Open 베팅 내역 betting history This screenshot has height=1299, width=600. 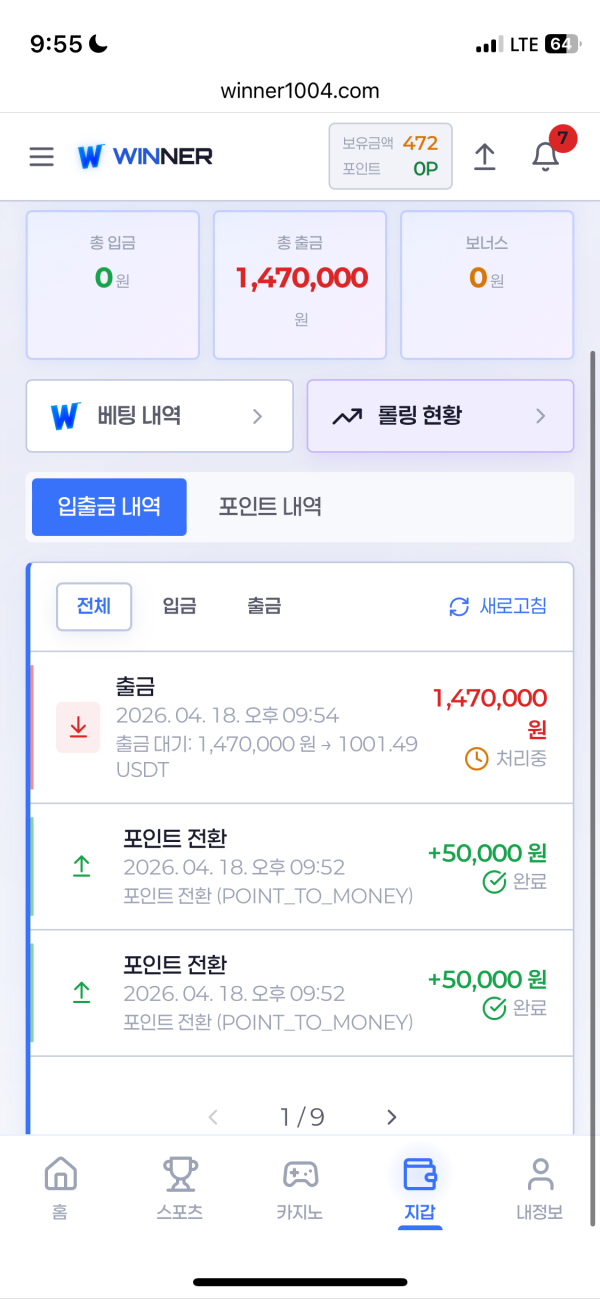click(159, 416)
